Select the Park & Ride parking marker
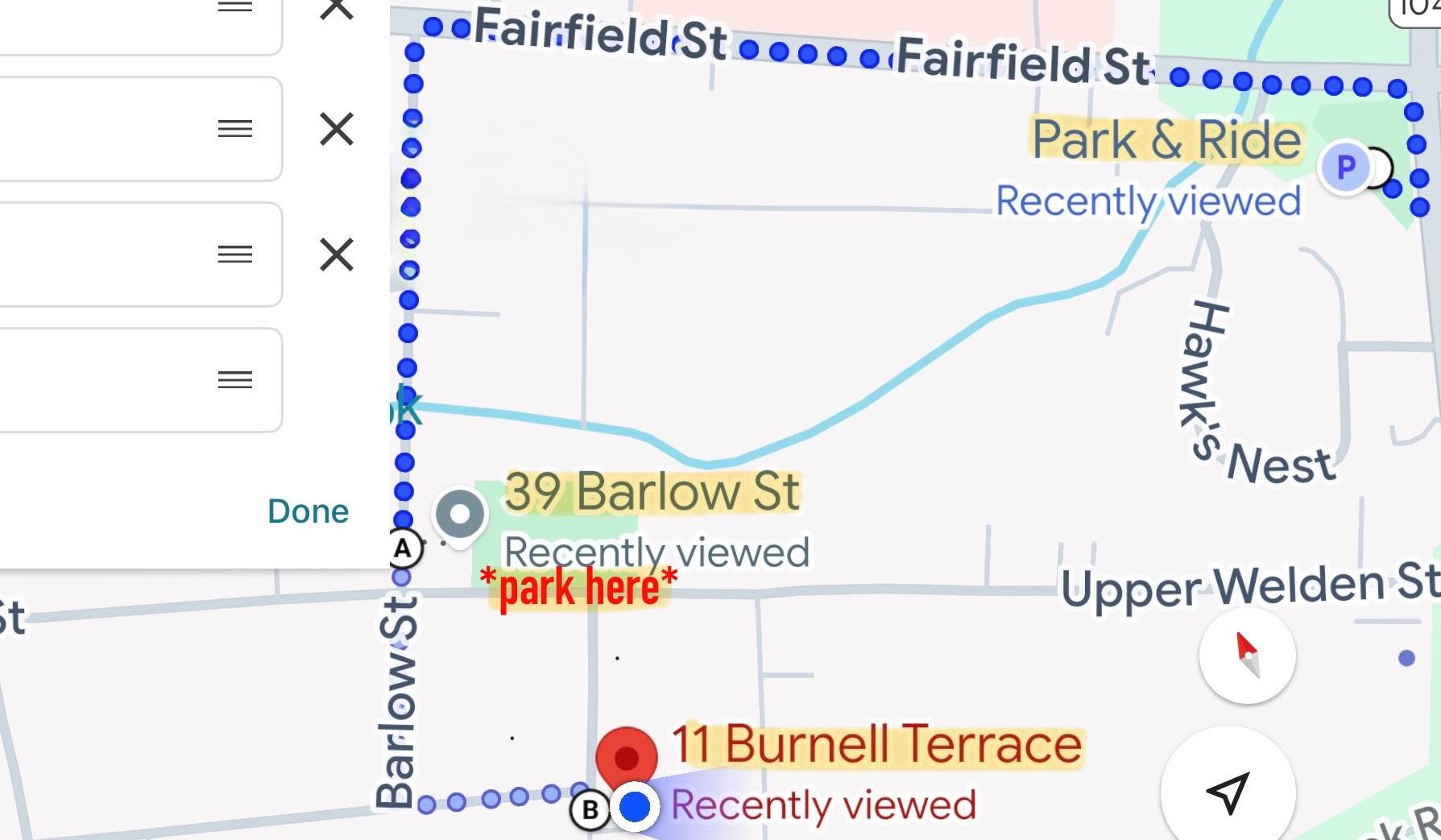Screen dimensions: 1441x840 pos(1345,168)
